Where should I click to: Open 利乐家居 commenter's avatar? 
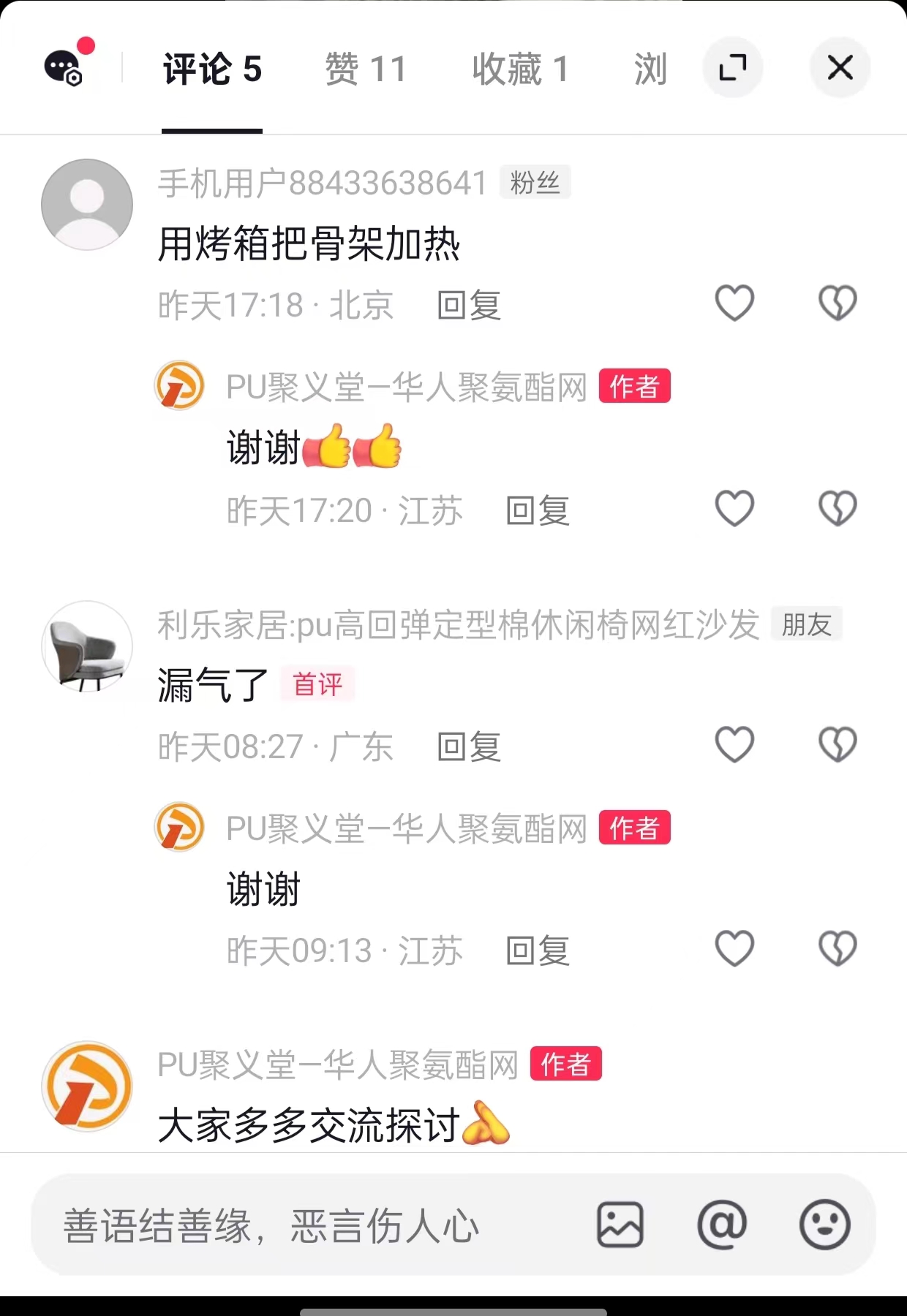pos(87,646)
